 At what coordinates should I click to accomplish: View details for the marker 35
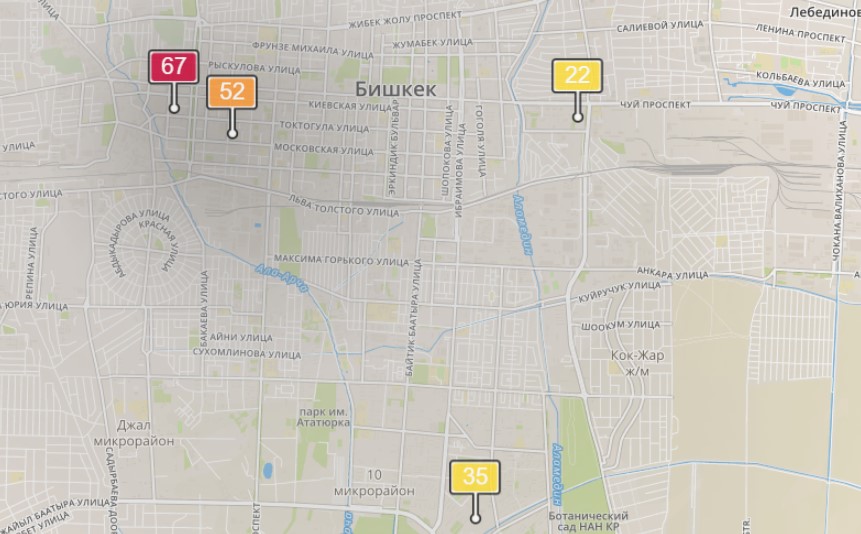(x=475, y=477)
